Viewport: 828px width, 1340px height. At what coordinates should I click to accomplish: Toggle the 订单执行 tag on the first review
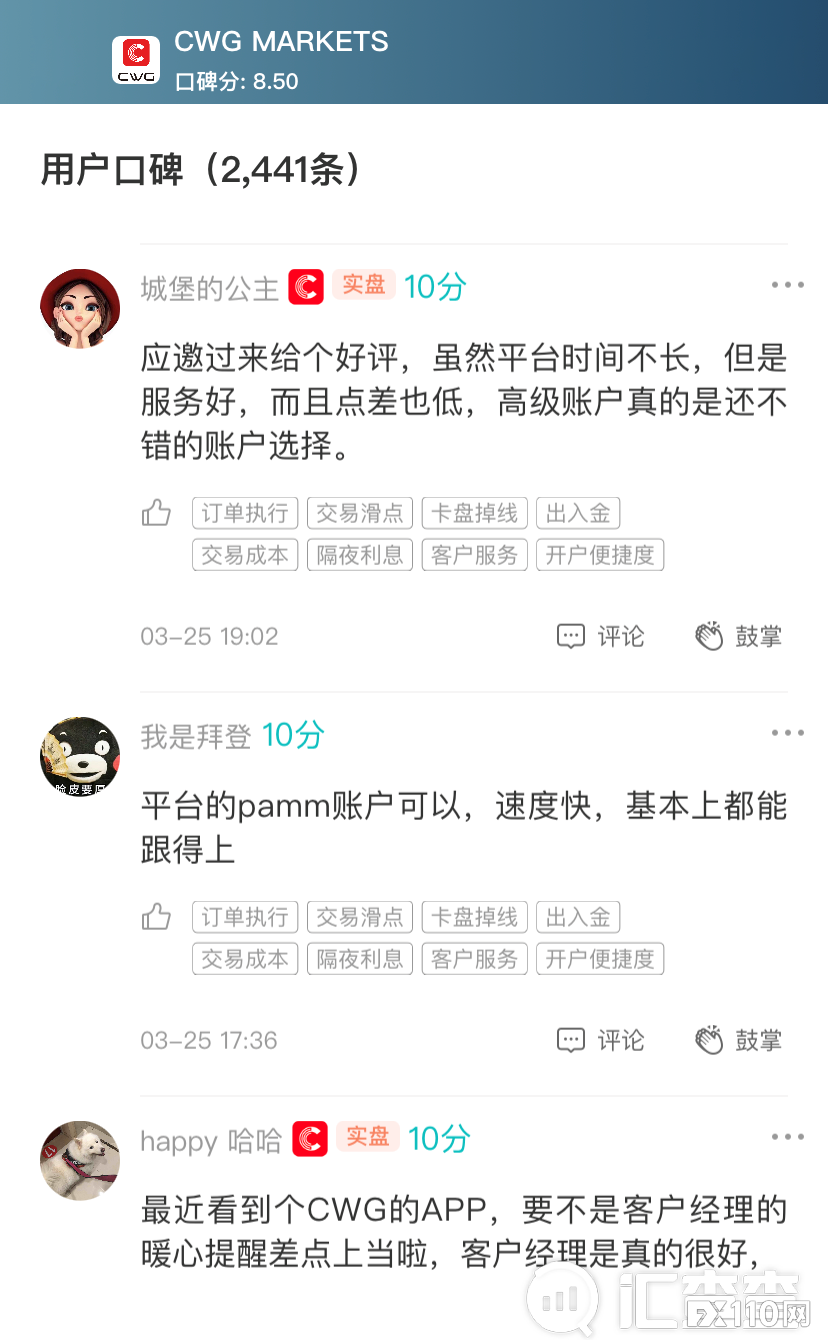pos(244,512)
